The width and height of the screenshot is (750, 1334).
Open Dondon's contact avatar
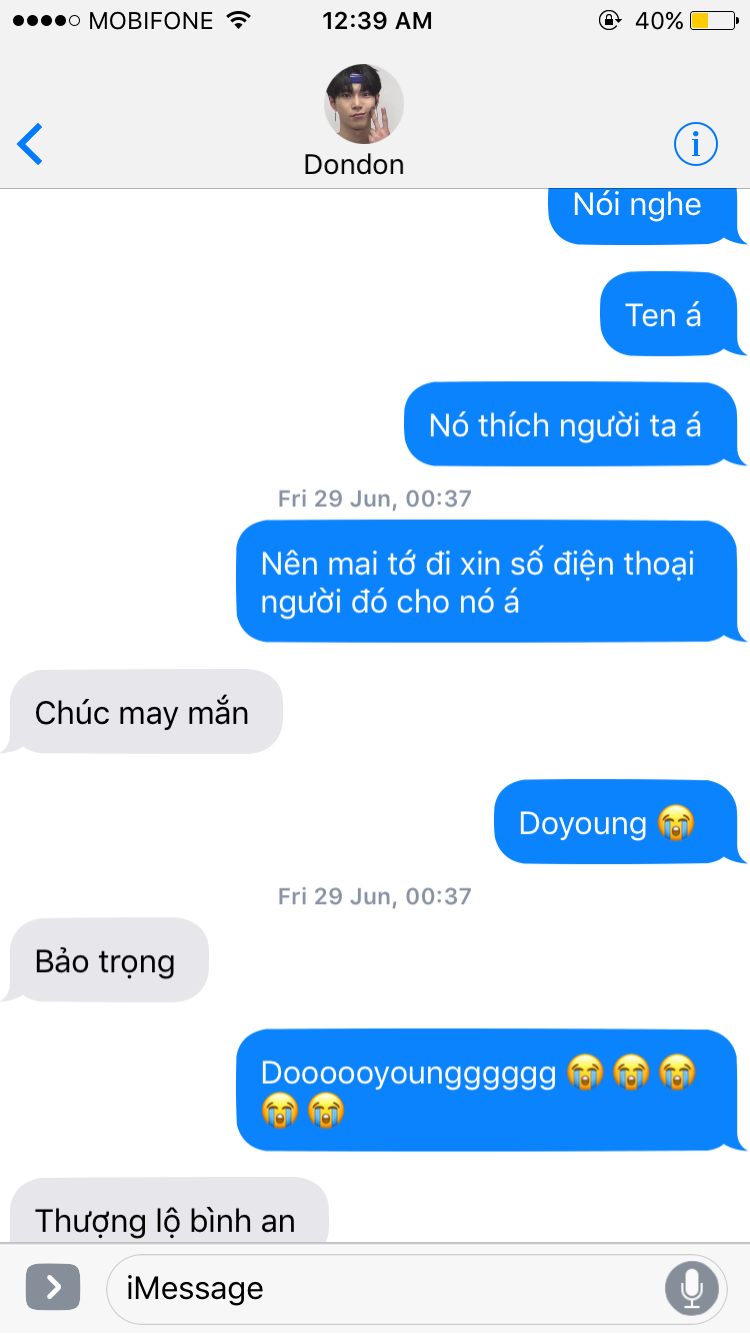(x=364, y=106)
